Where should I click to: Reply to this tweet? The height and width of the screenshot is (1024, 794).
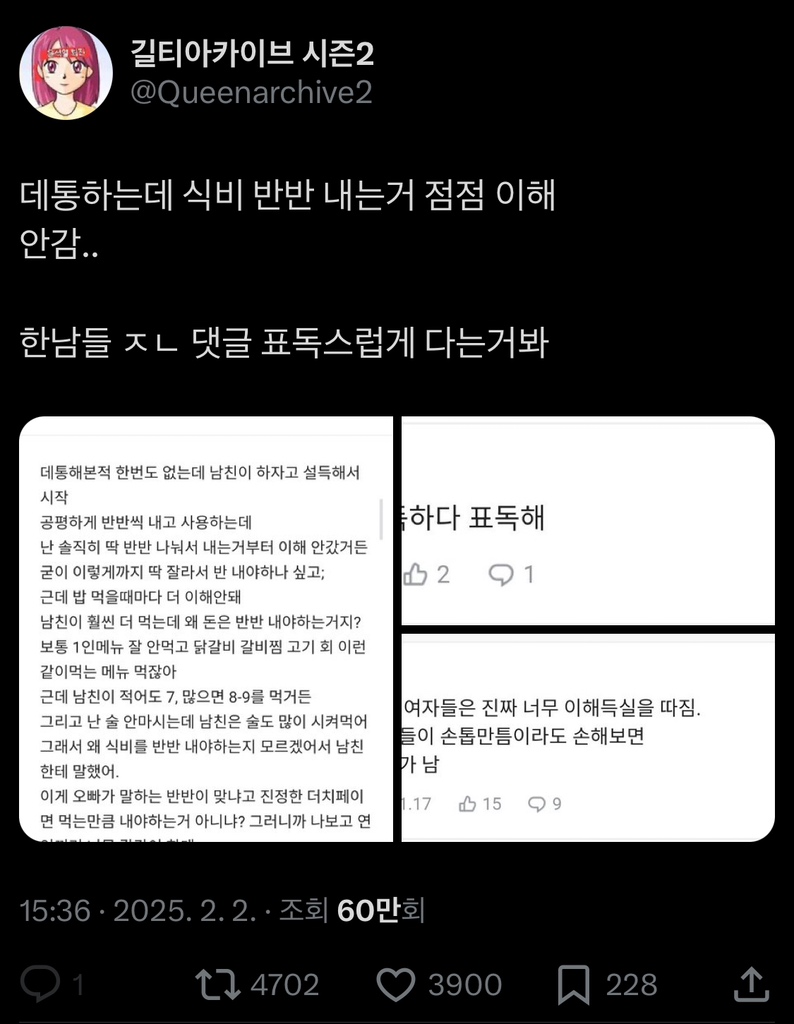41,984
